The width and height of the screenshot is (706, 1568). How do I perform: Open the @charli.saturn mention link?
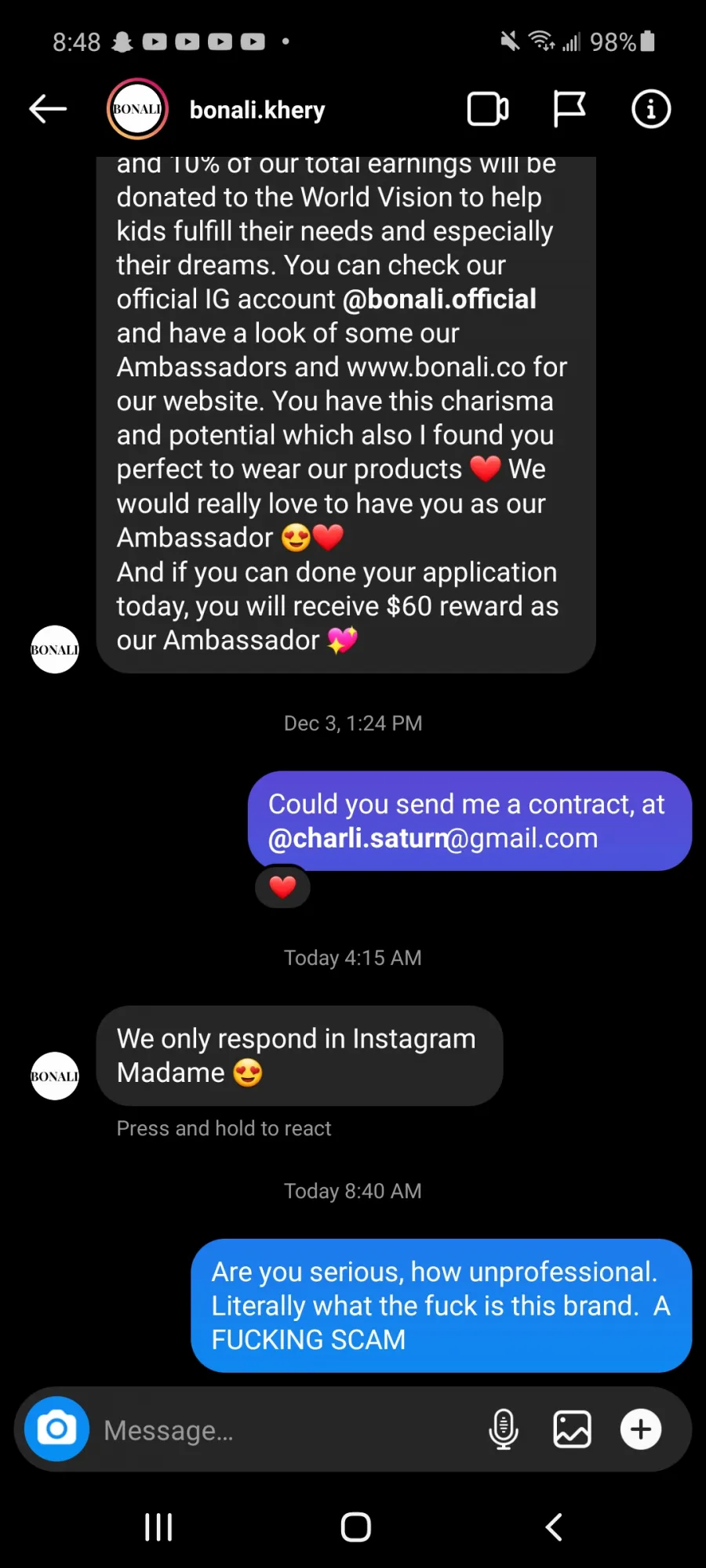point(359,838)
